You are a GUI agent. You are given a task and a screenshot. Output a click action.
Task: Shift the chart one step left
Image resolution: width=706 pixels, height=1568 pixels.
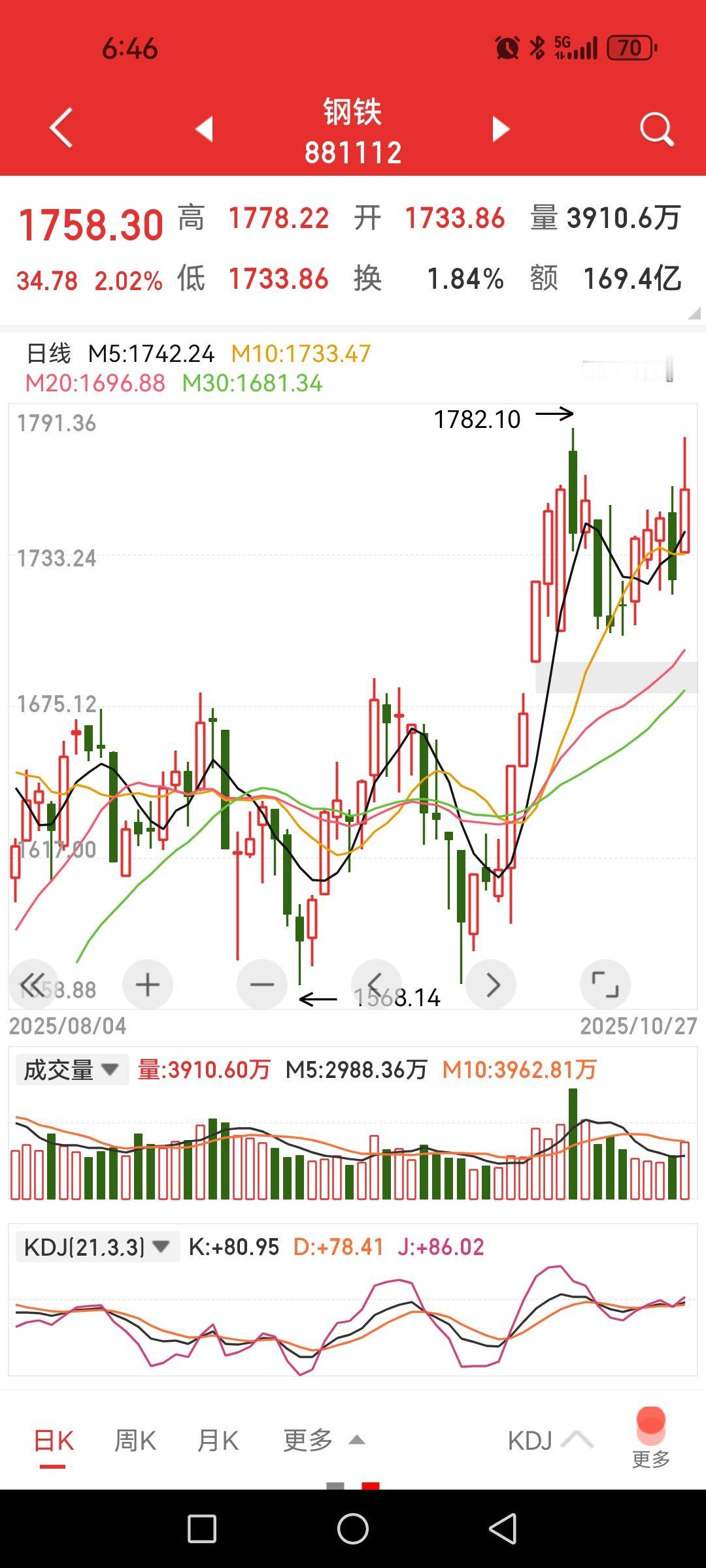pos(377,985)
